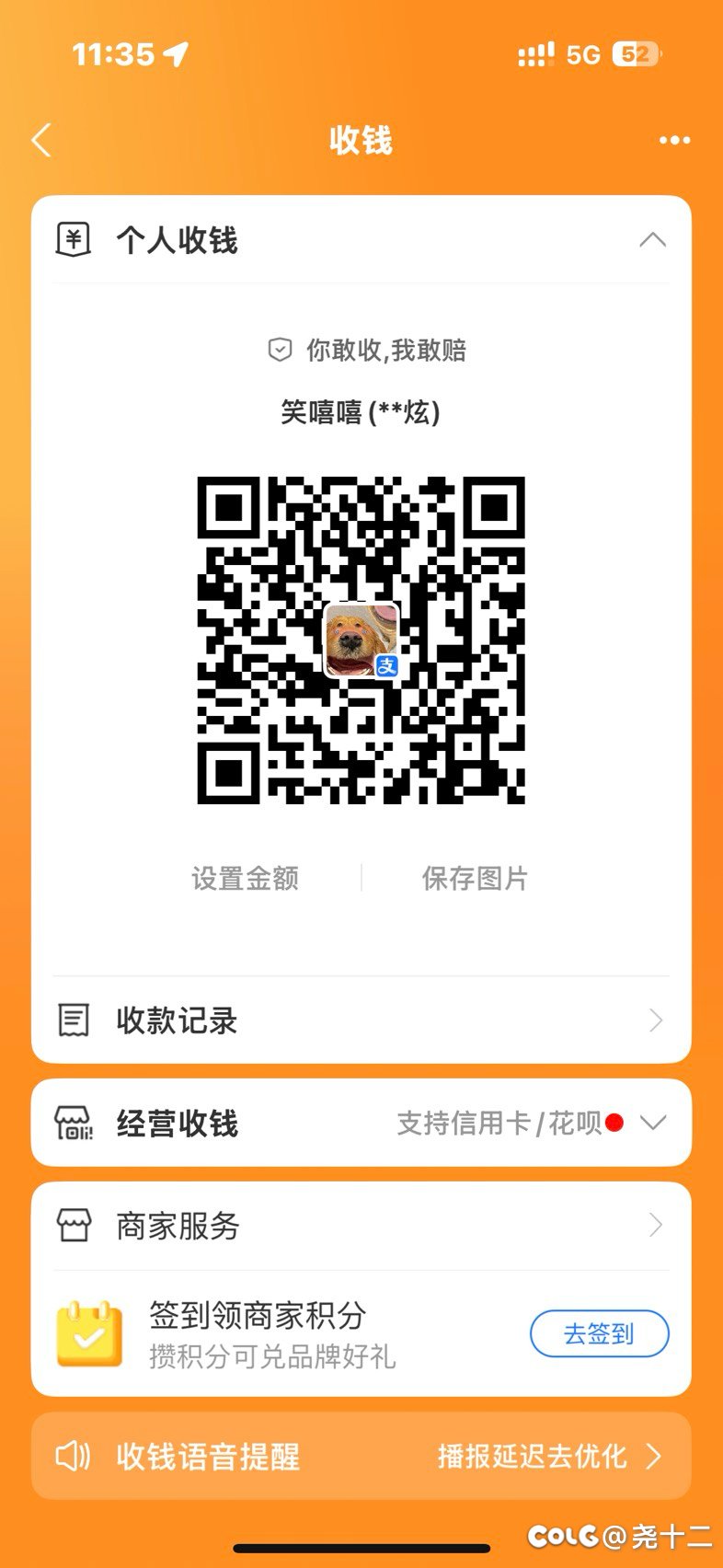Screen dimensions: 723x1568
Task: Open 商家服务 merchant services
Action: [x=361, y=1226]
